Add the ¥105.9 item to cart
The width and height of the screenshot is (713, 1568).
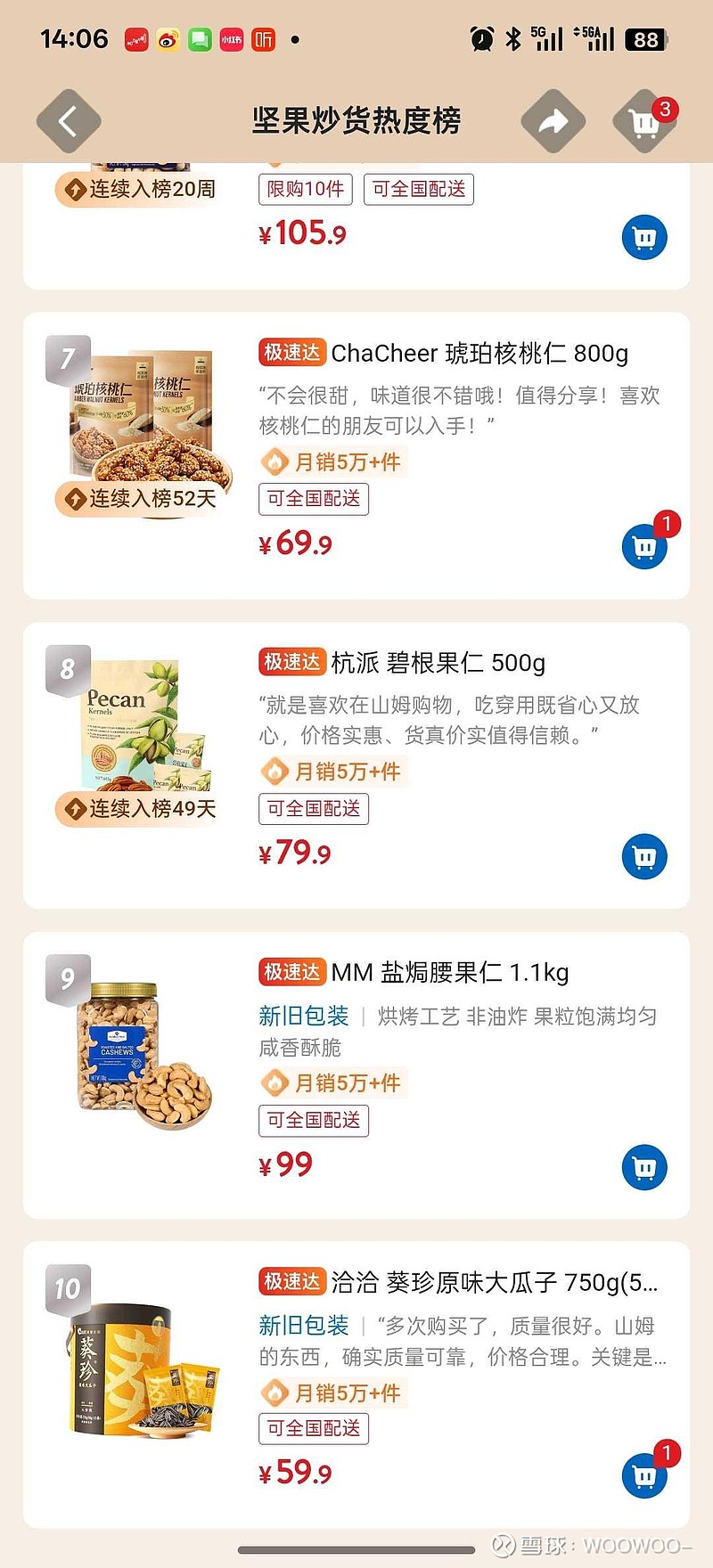(x=643, y=238)
